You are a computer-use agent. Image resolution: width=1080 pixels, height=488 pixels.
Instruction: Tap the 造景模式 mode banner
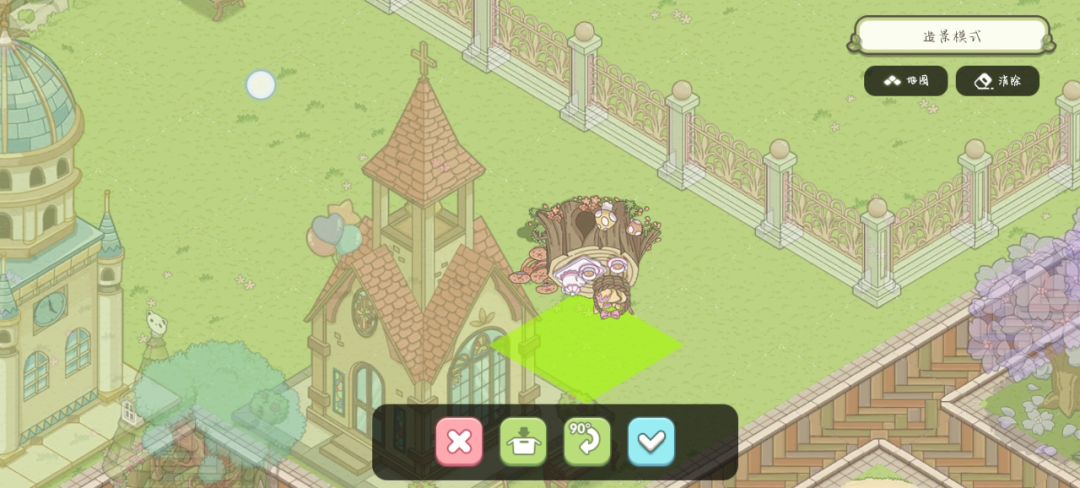951,36
